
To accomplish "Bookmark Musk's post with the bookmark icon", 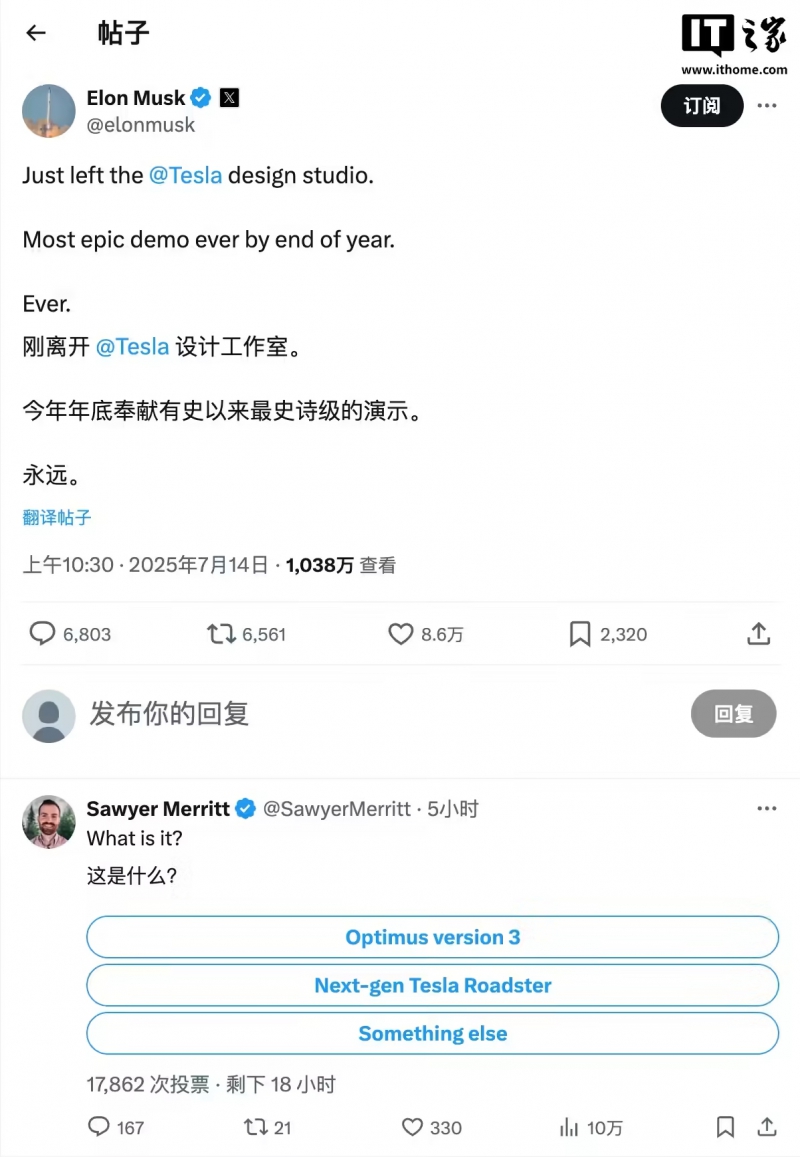I will (x=579, y=633).
